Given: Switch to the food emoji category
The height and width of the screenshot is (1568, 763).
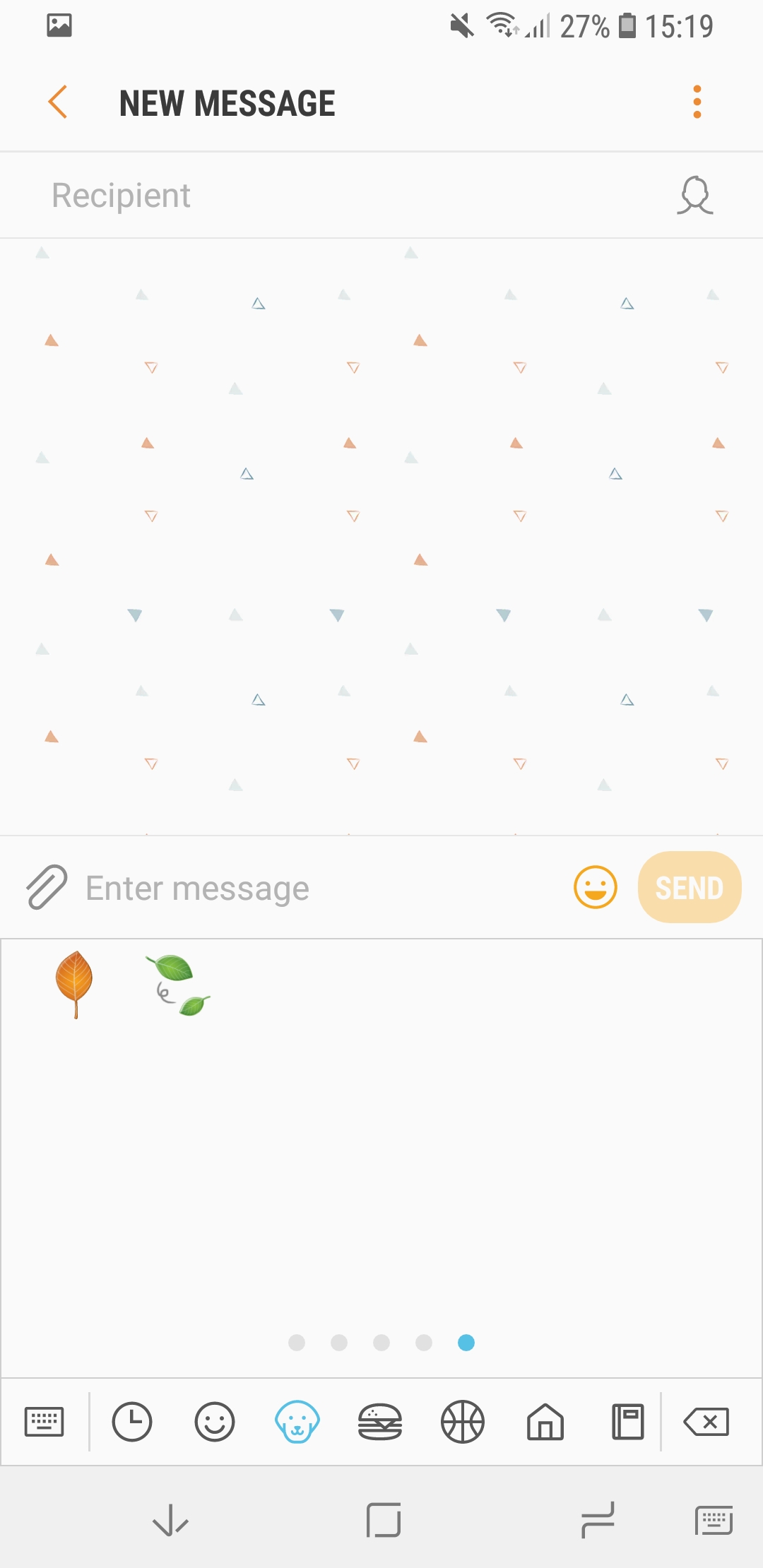Looking at the screenshot, I should tap(380, 1421).
